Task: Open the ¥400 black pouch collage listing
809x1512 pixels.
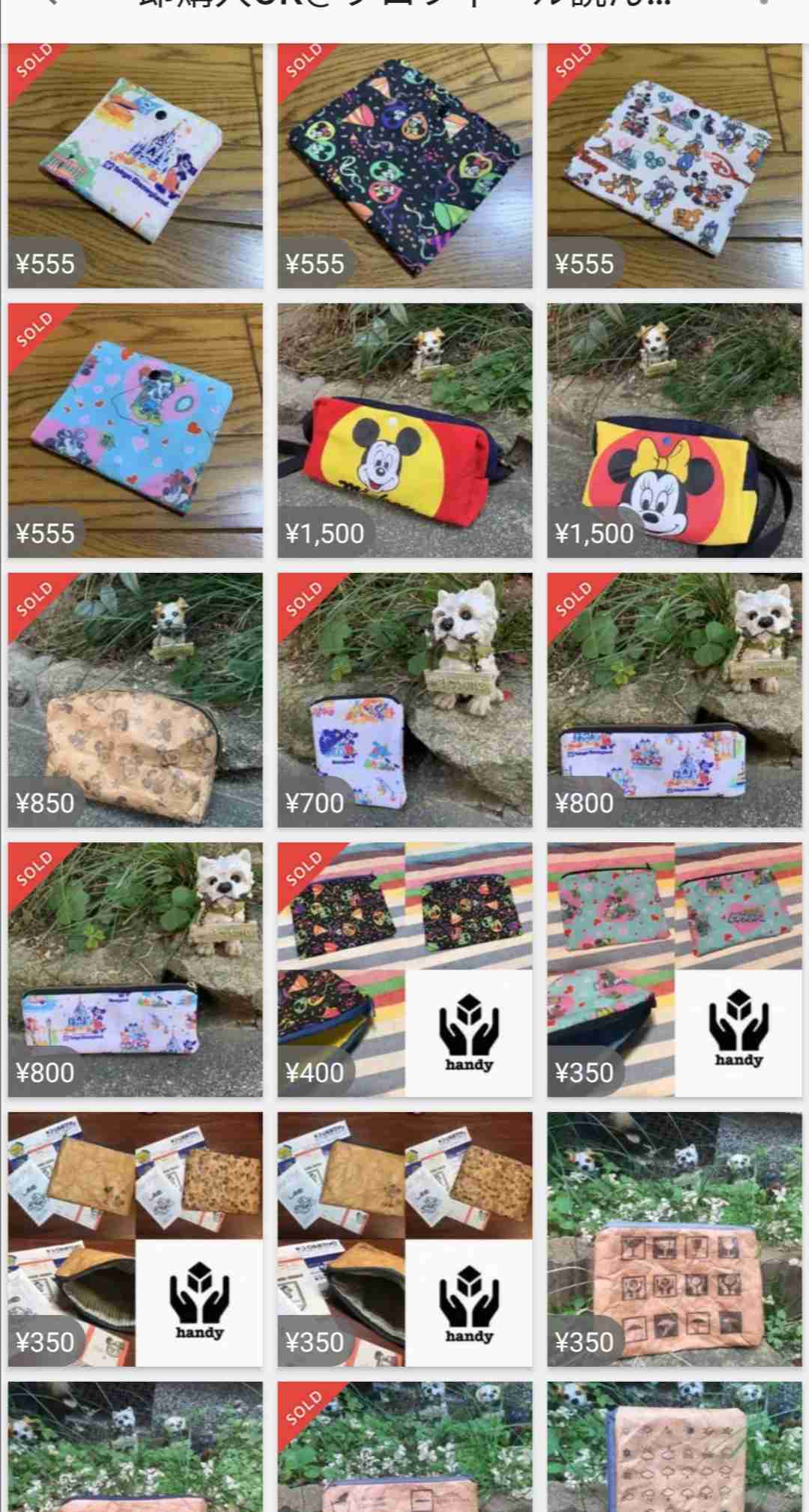Action: pos(404,969)
